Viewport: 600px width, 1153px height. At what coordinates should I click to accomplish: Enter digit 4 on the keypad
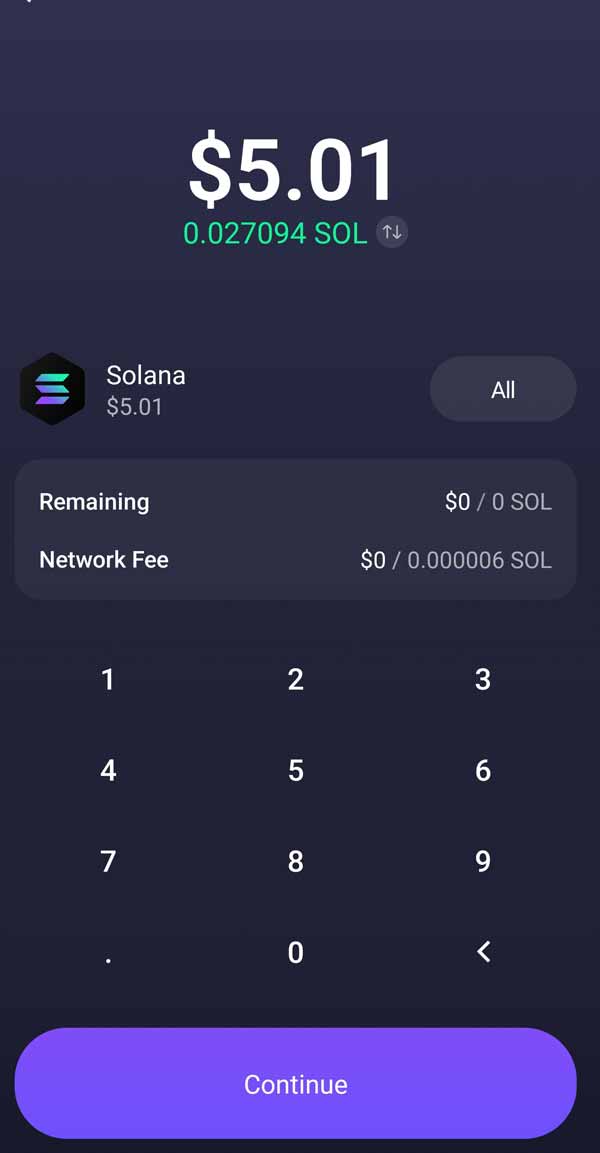(x=108, y=771)
